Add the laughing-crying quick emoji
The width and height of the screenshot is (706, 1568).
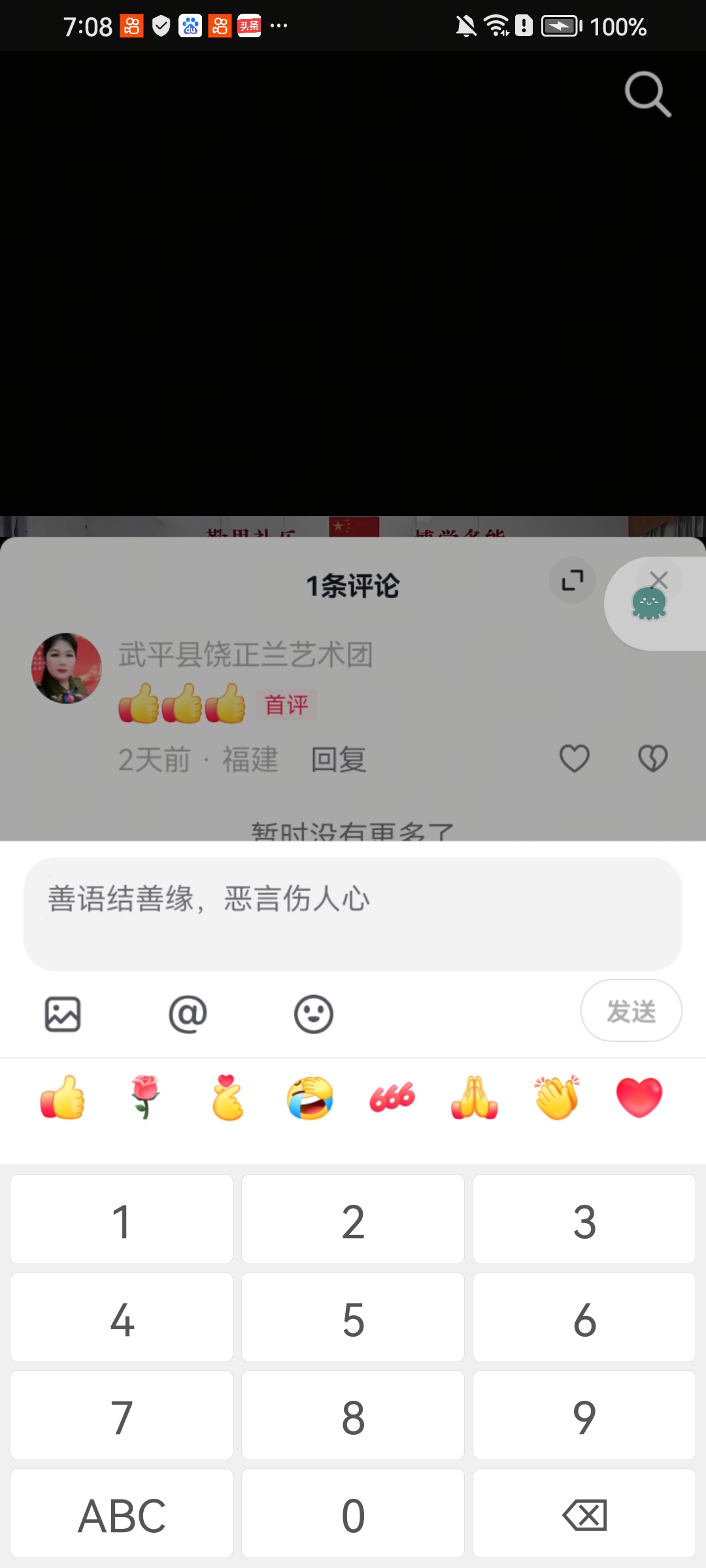310,1098
